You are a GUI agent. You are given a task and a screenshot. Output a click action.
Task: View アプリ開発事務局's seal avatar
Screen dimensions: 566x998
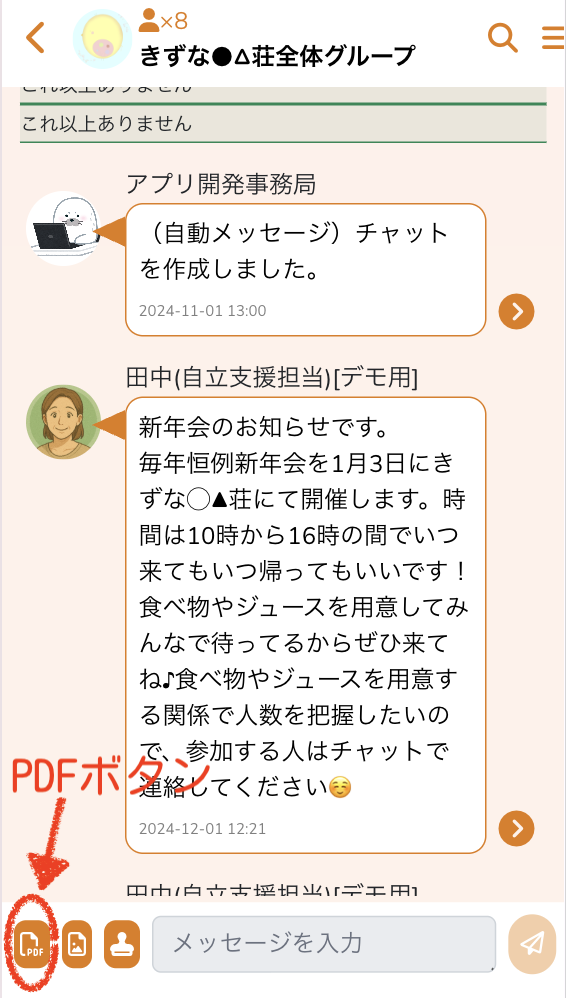tap(64, 228)
